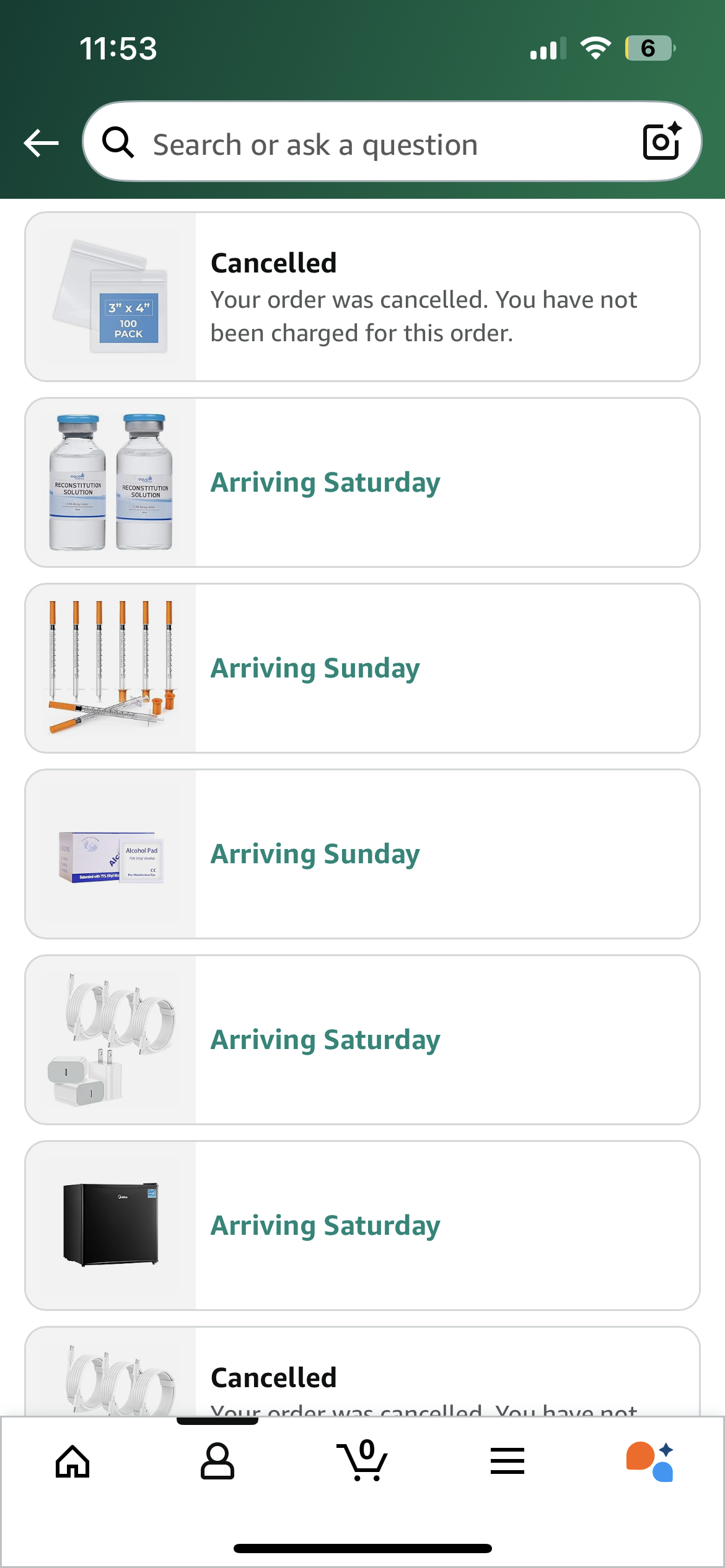Open the mini fridge order arriving Saturday

(x=362, y=1226)
